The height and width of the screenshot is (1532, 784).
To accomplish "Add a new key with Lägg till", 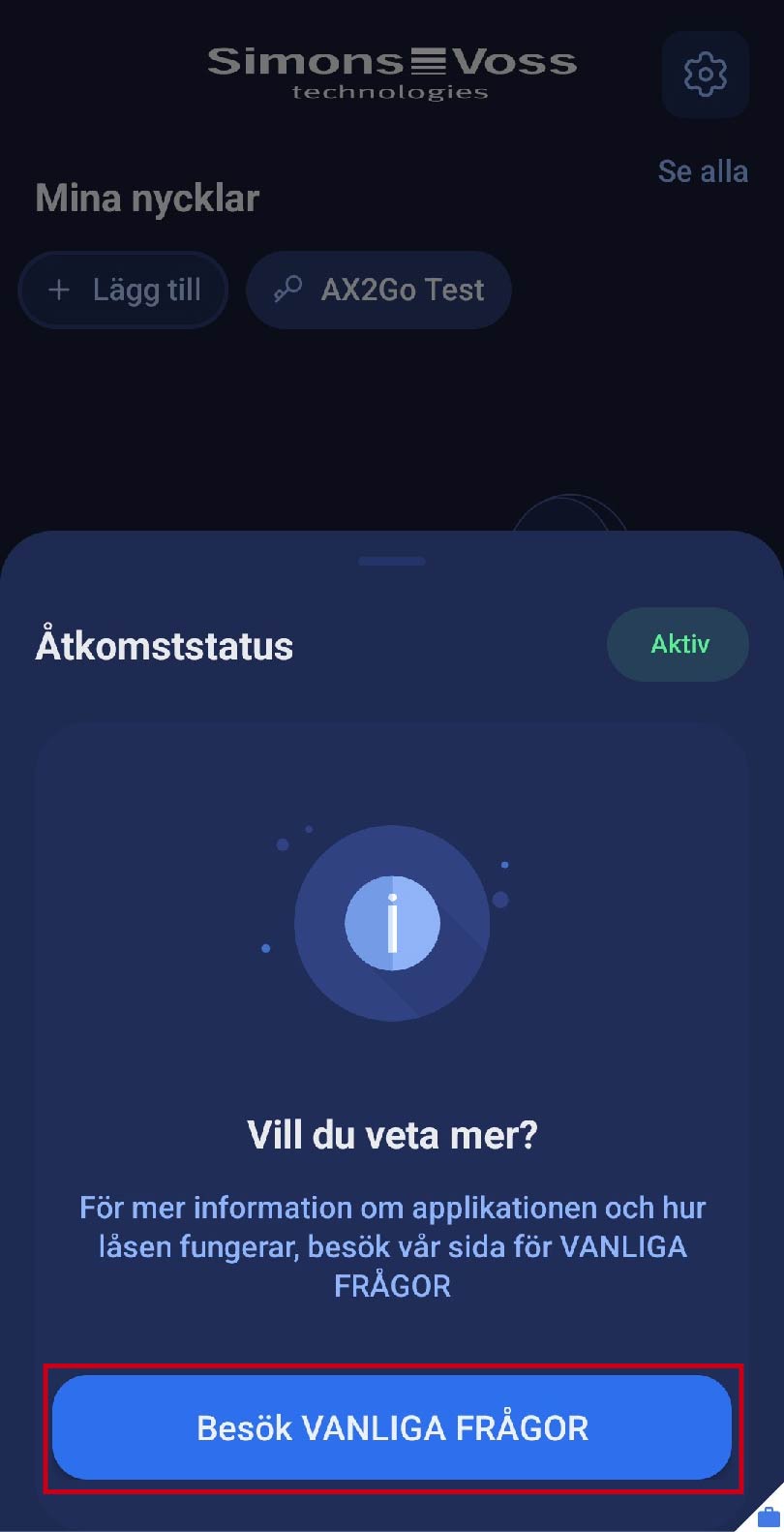I will coord(124,290).
